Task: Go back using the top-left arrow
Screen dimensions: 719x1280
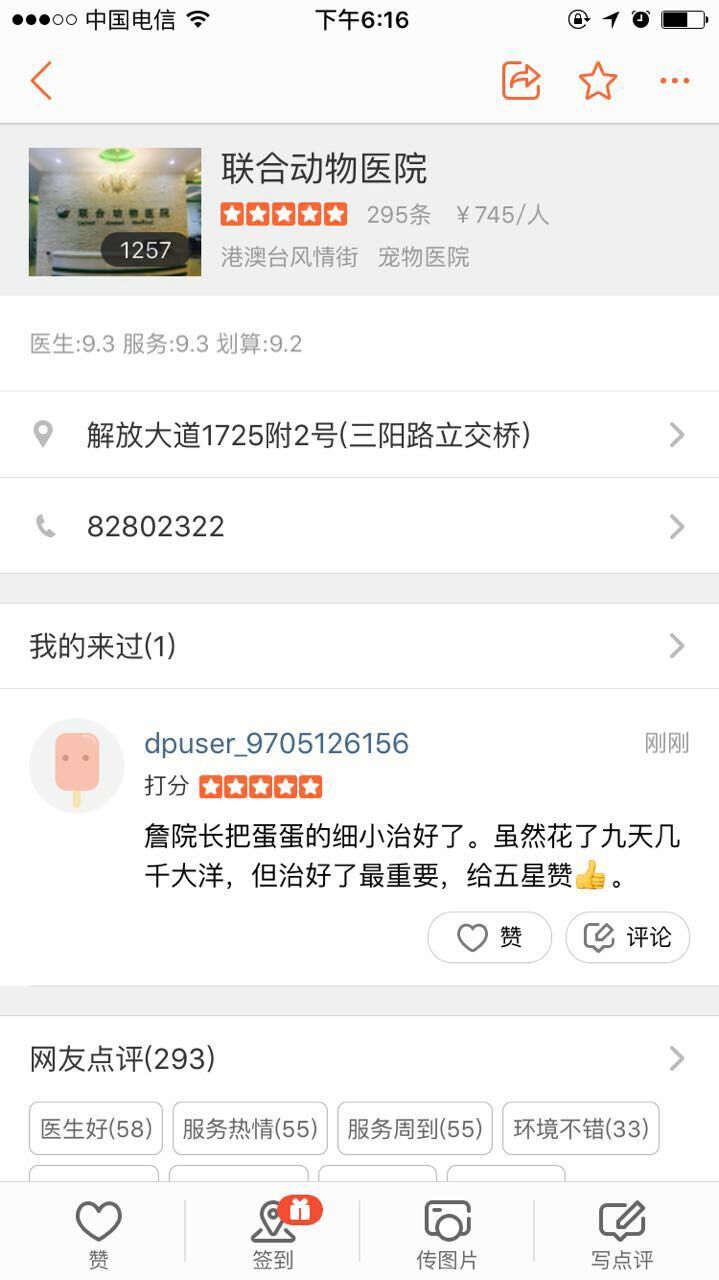Action: pos(41,80)
